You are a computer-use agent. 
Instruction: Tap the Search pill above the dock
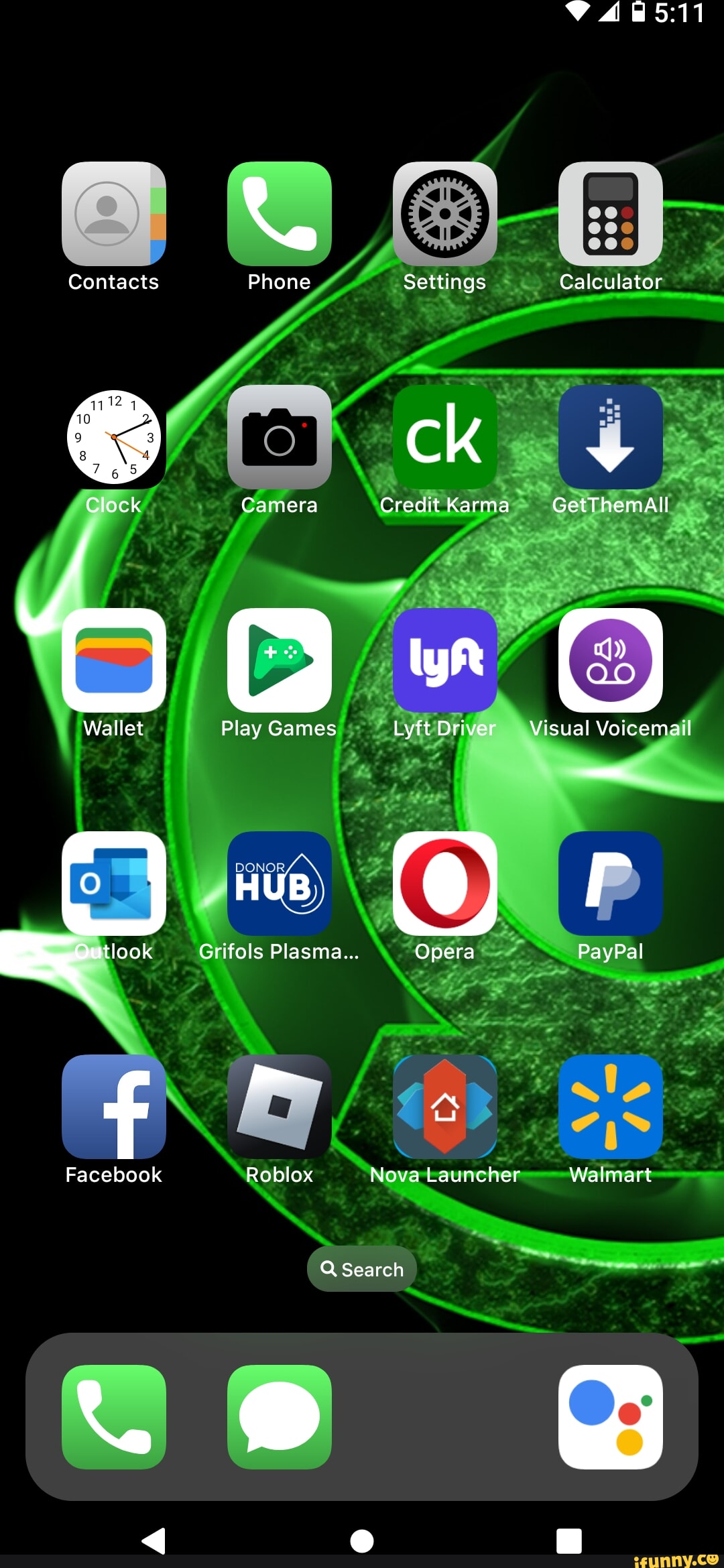tap(362, 1269)
